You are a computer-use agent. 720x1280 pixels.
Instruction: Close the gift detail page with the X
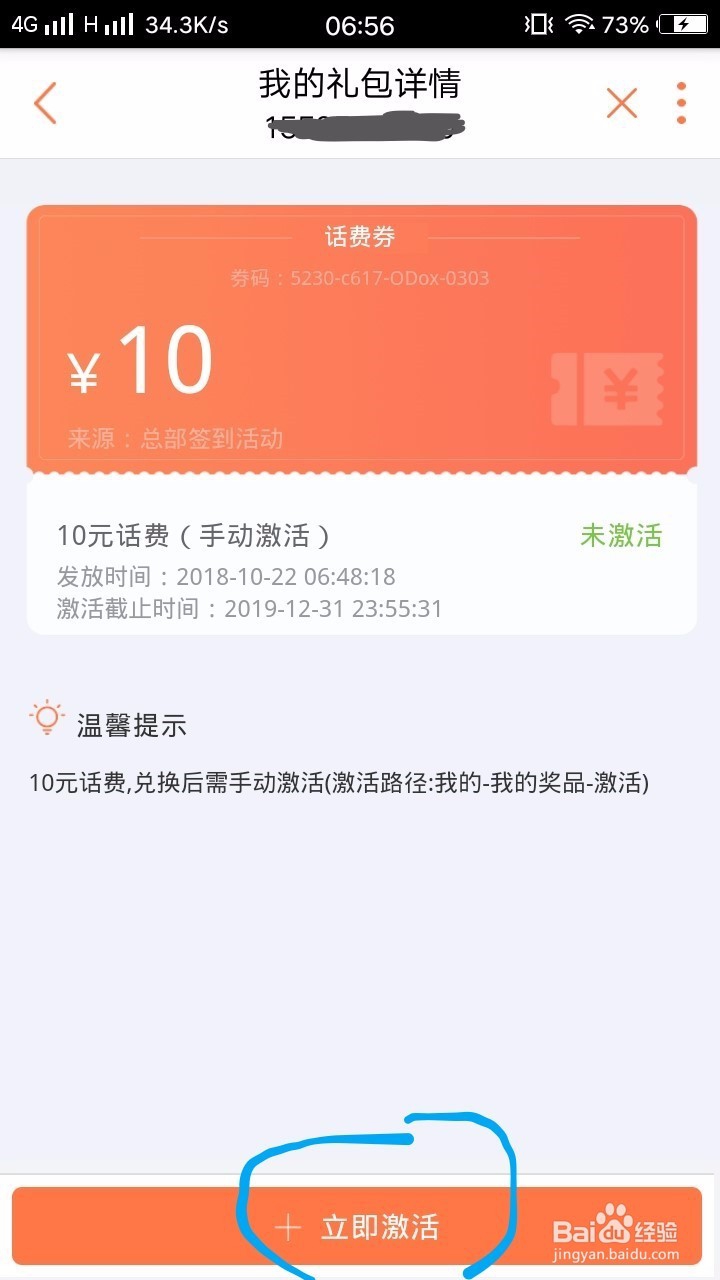pos(621,102)
